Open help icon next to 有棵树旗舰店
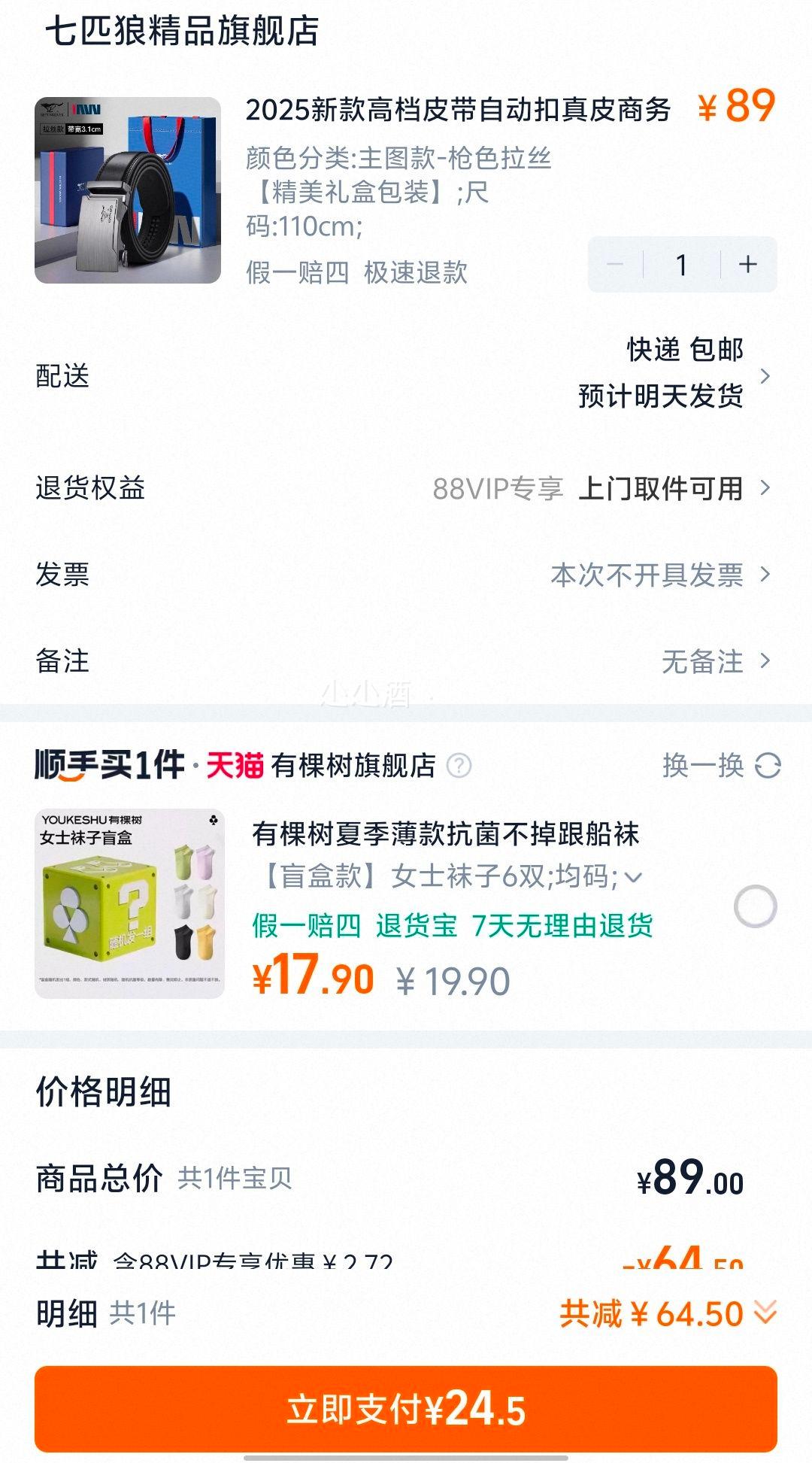The height and width of the screenshot is (1463, 812). [x=459, y=766]
